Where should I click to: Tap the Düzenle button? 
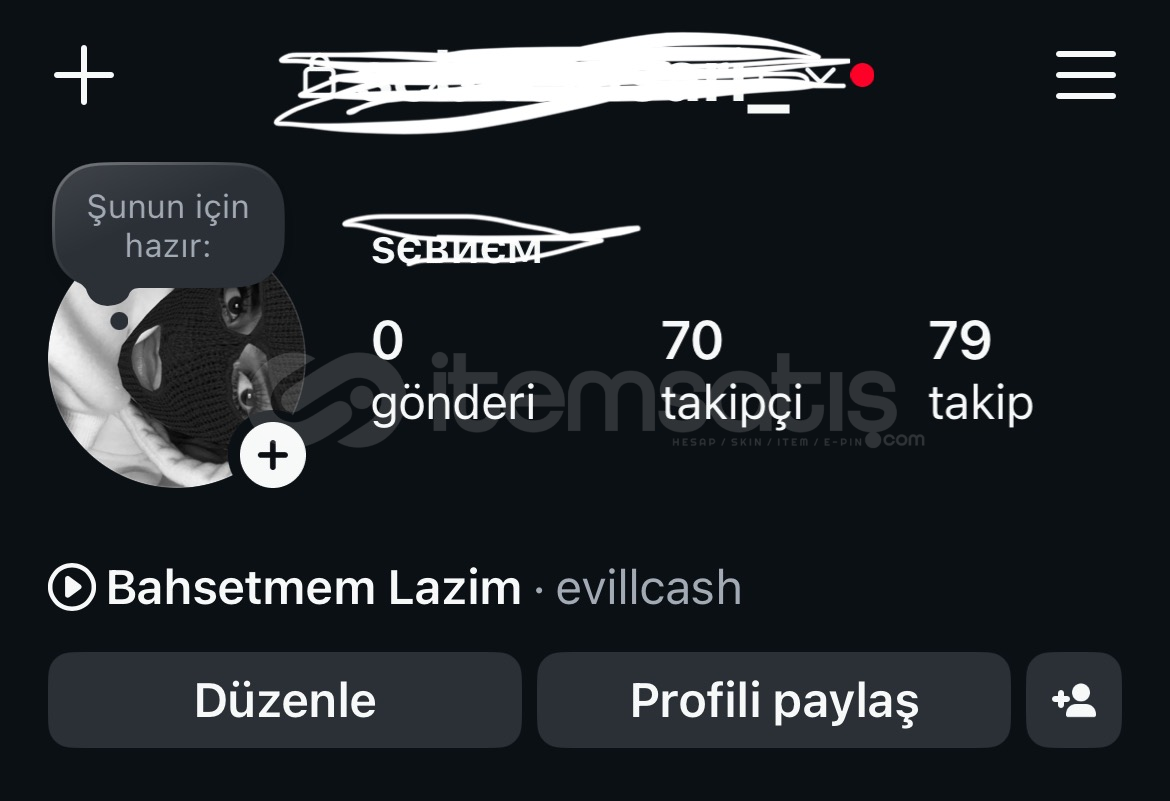tap(285, 700)
